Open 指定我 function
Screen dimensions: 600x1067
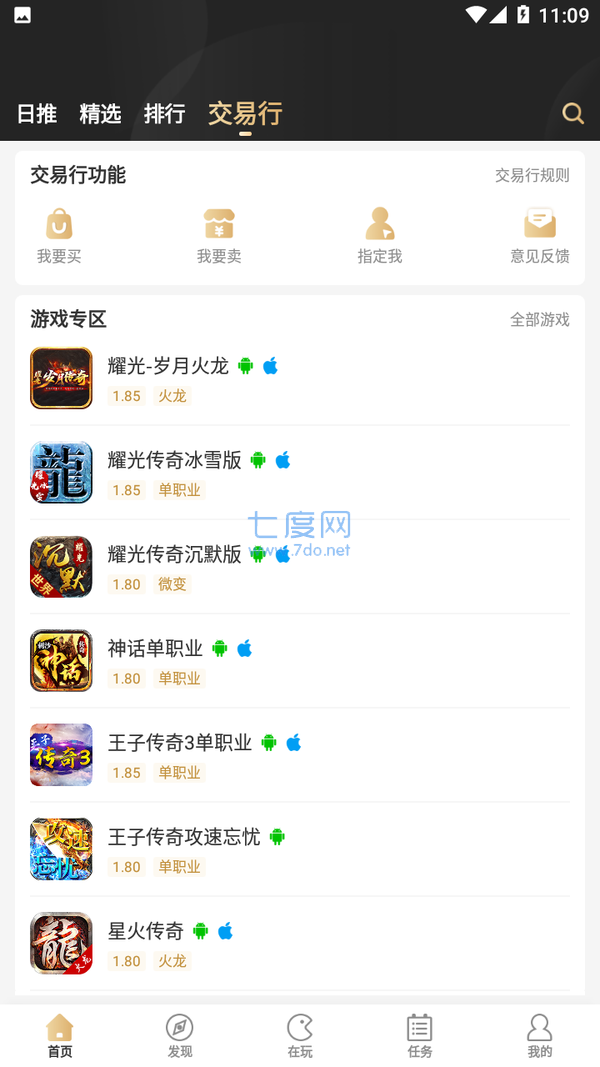380,236
